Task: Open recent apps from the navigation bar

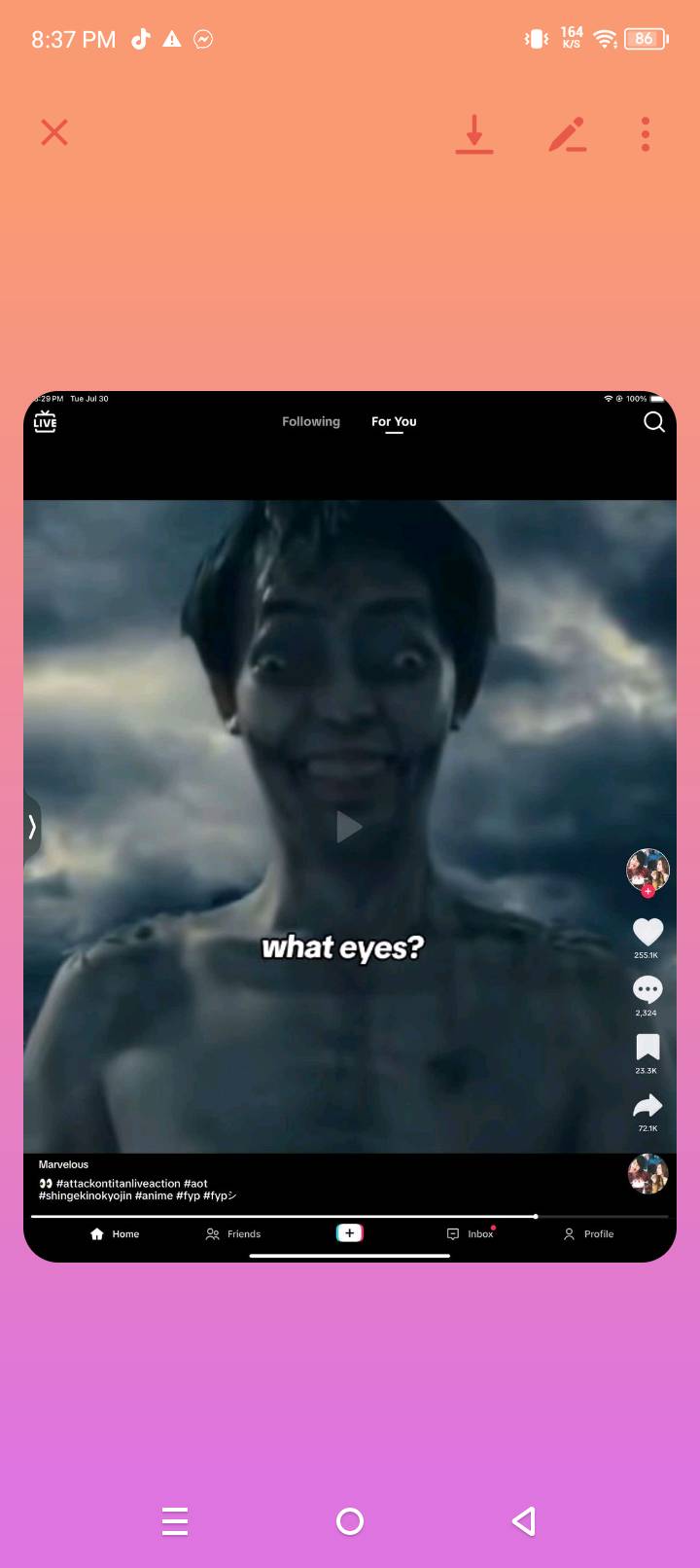Action: 175,1520
